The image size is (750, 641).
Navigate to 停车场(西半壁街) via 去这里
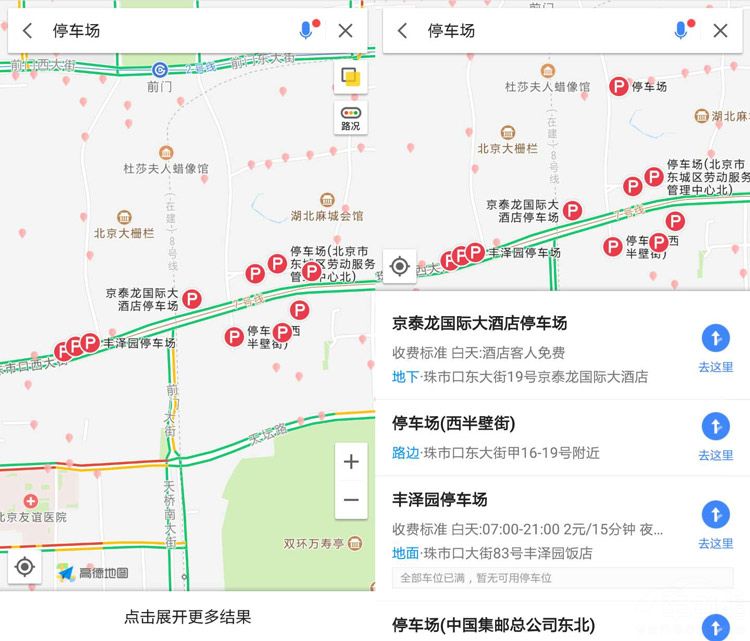[715, 435]
